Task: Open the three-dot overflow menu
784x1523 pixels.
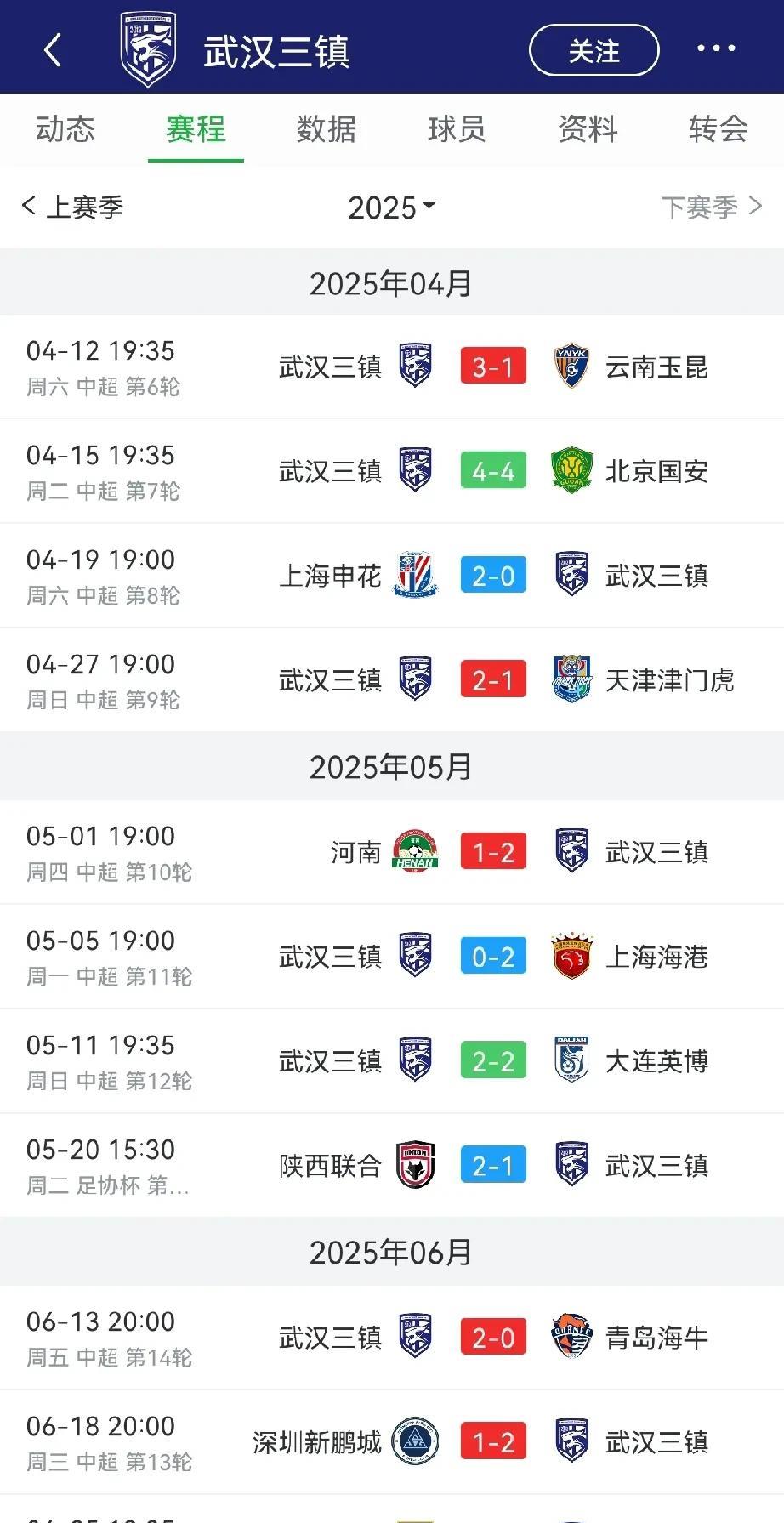Action: click(716, 48)
